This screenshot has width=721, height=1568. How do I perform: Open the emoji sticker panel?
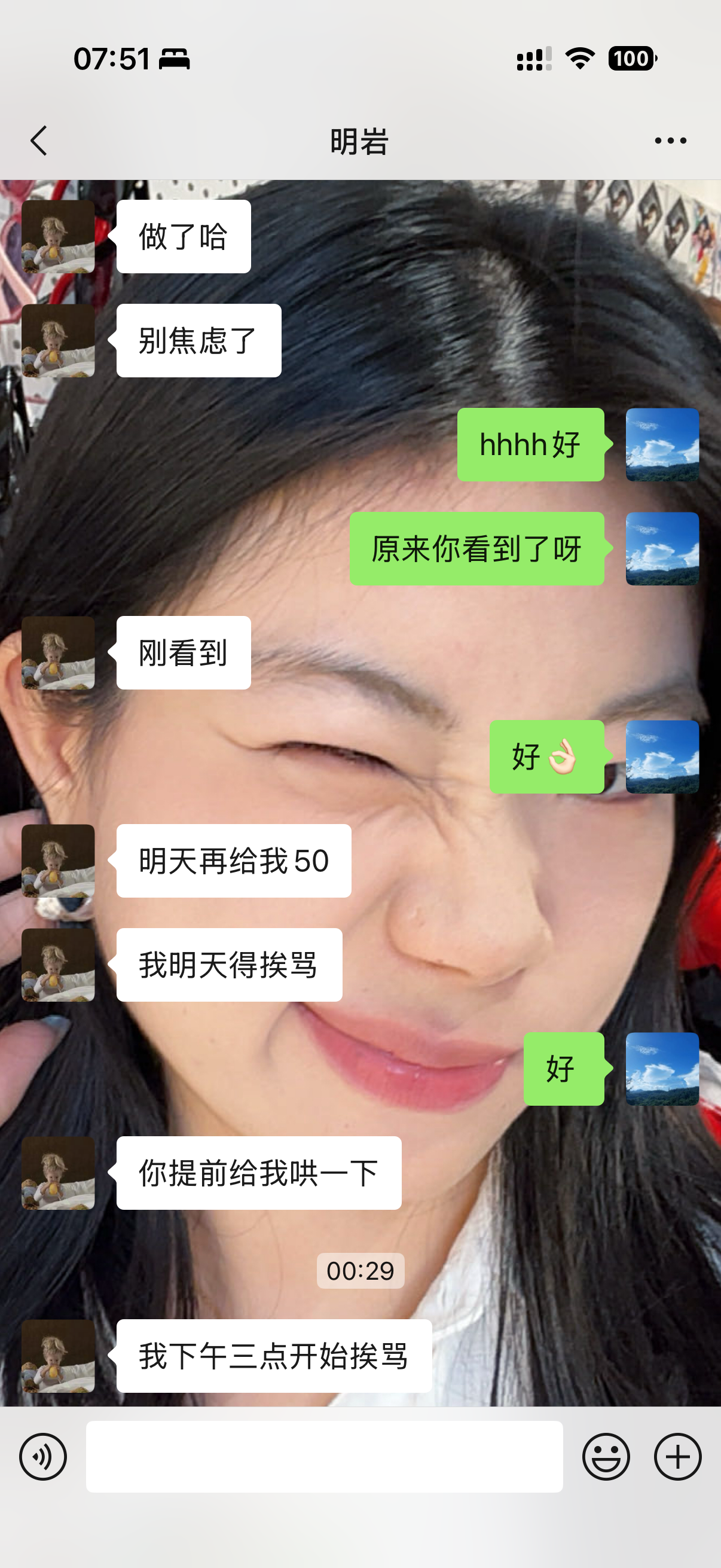tap(606, 1457)
